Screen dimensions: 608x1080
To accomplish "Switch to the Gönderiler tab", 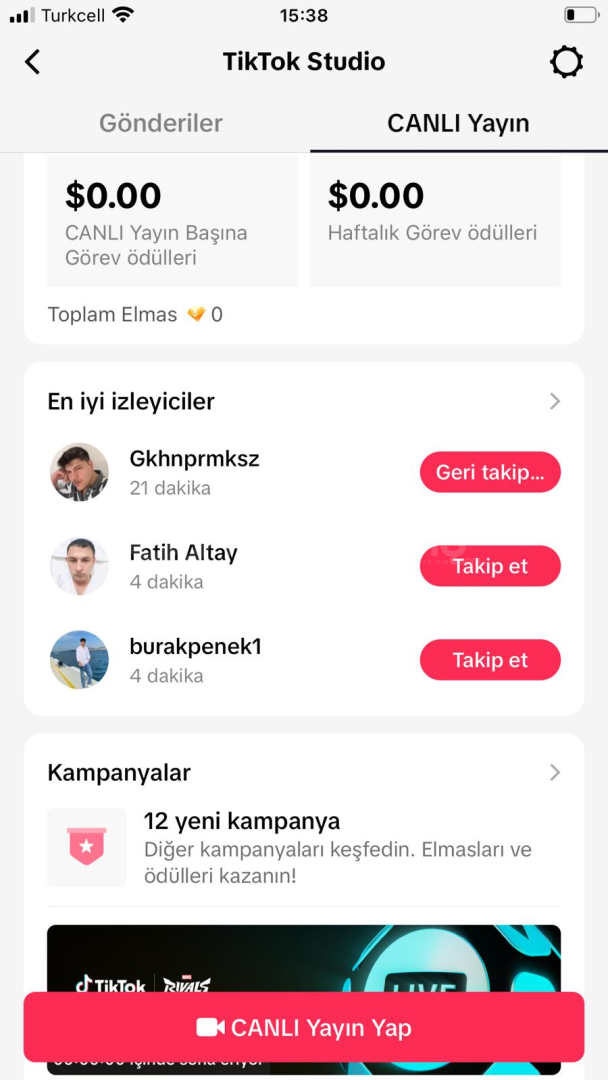I will (x=161, y=123).
